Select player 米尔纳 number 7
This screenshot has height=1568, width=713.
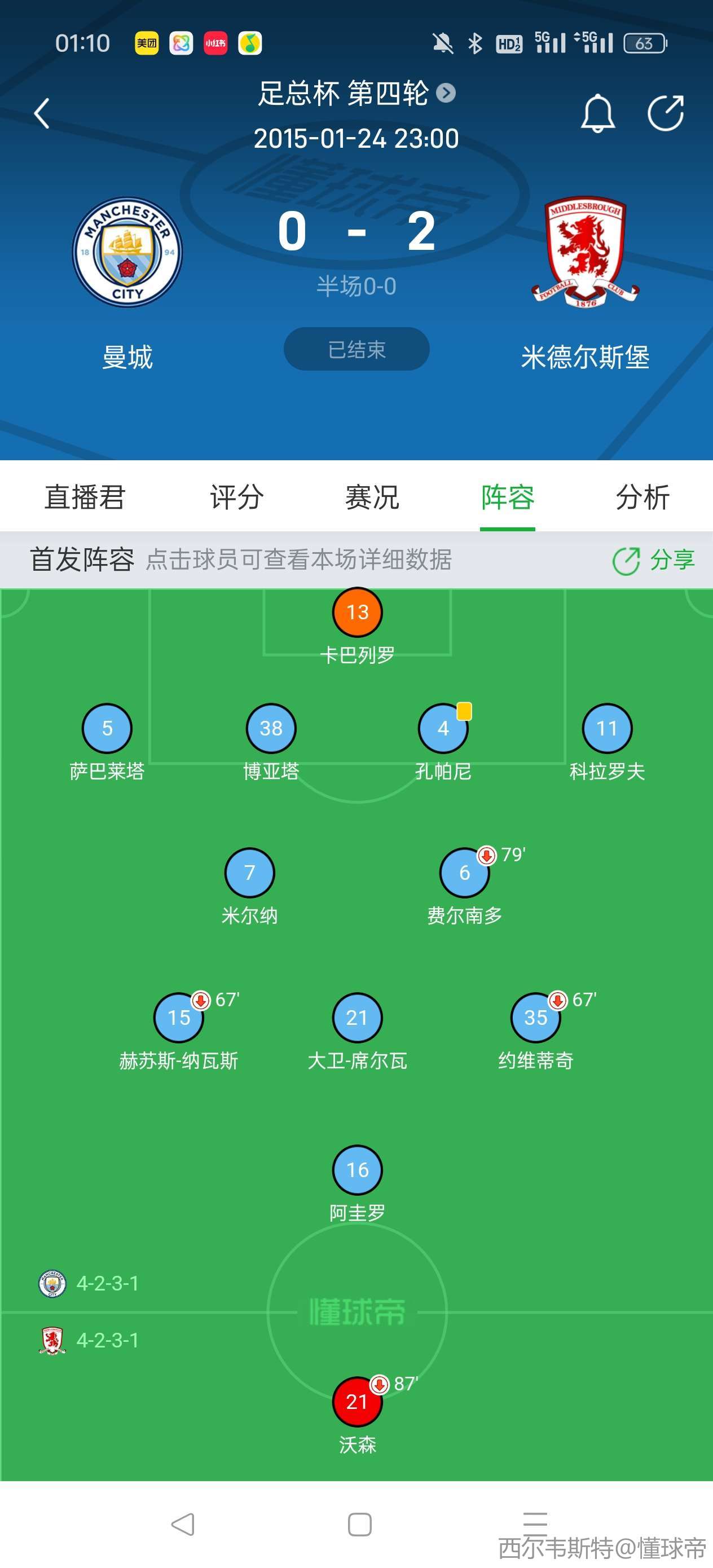click(x=250, y=873)
